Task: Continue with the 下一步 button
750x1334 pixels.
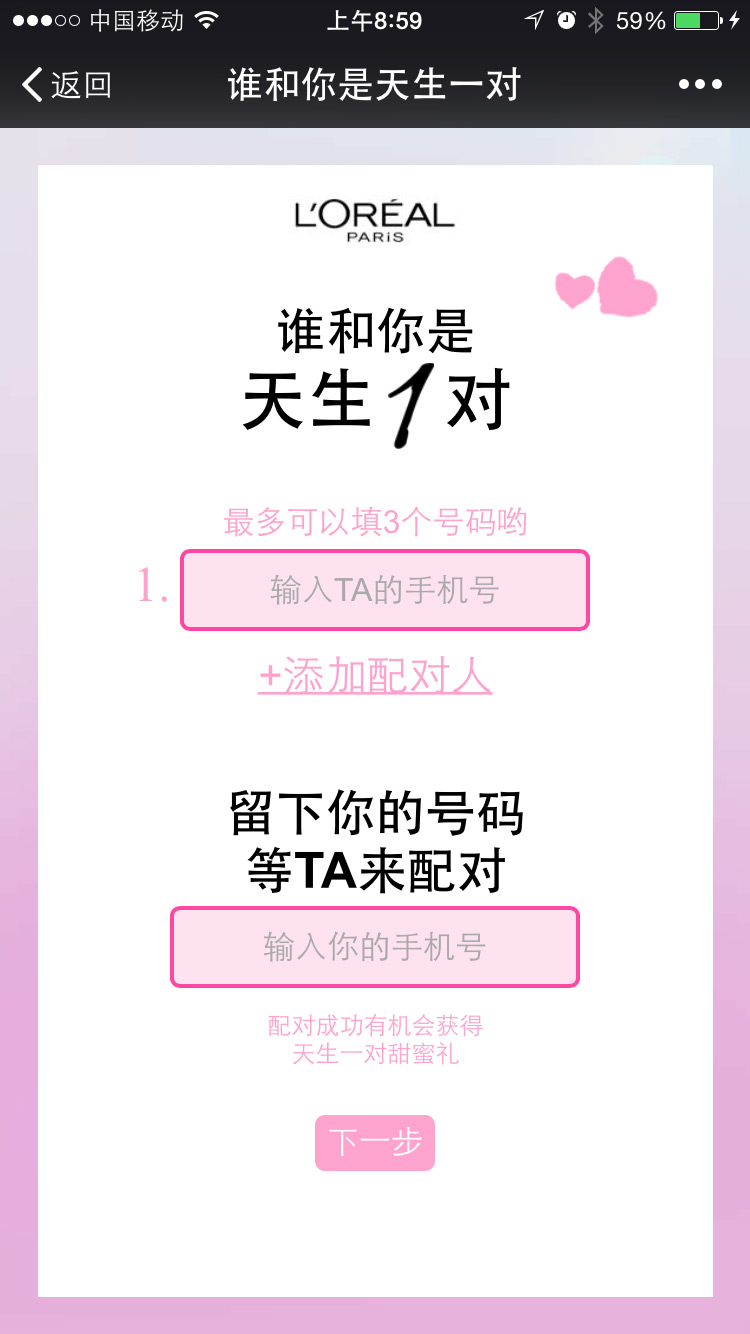Action: [x=375, y=1142]
